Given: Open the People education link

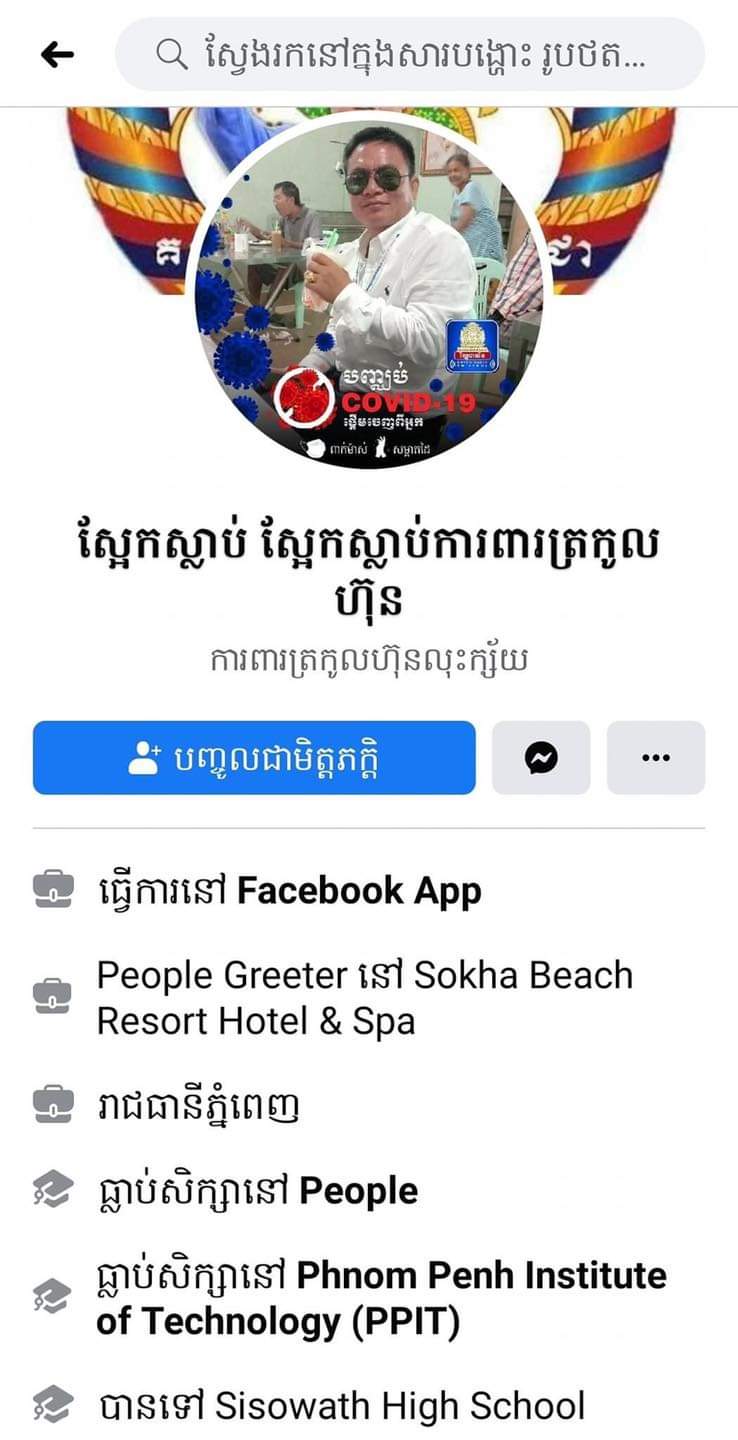Looking at the screenshot, I should [358, 1191].
